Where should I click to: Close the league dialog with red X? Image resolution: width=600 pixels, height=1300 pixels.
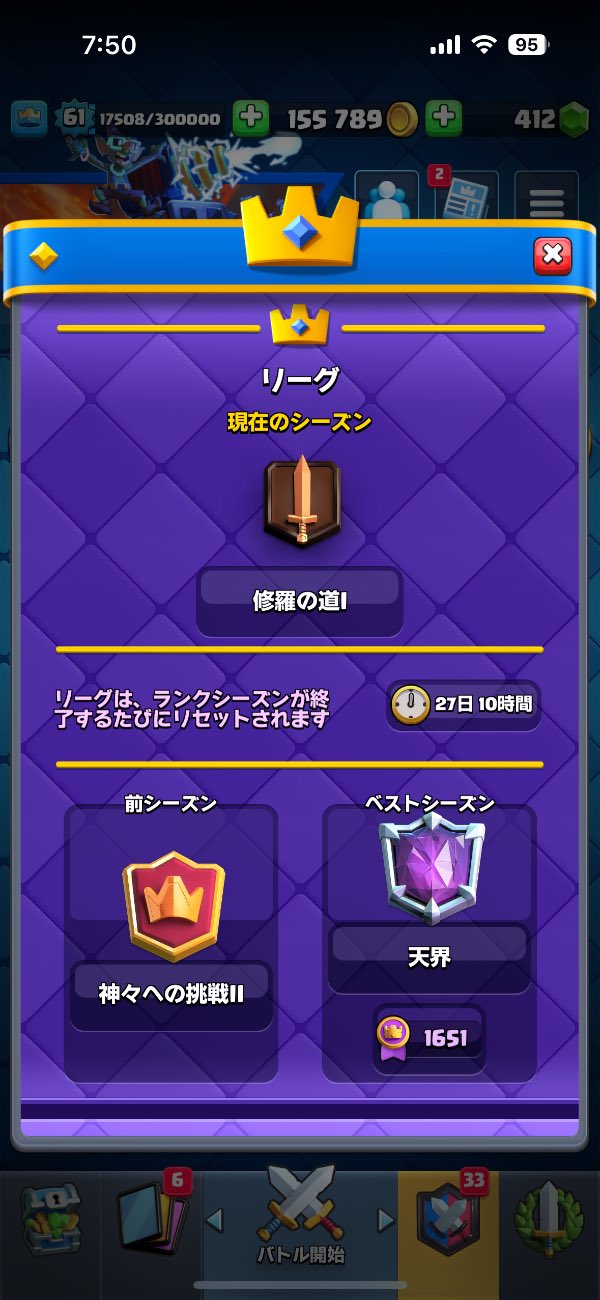(x=552, y=255)
